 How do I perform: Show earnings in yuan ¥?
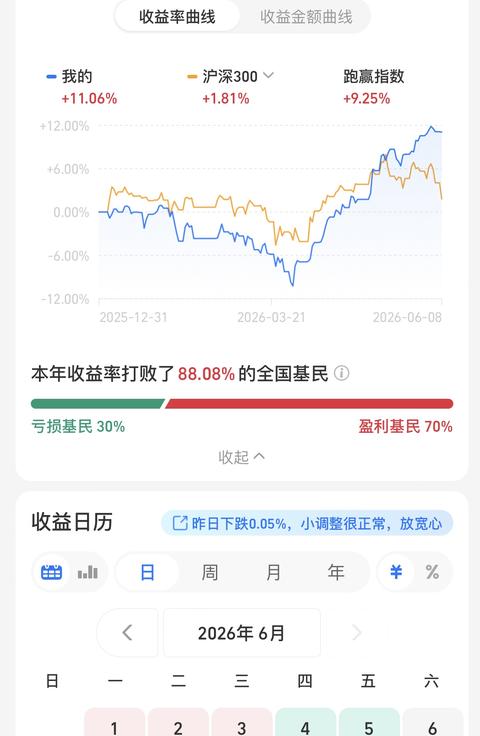click(x=396, y=572)
